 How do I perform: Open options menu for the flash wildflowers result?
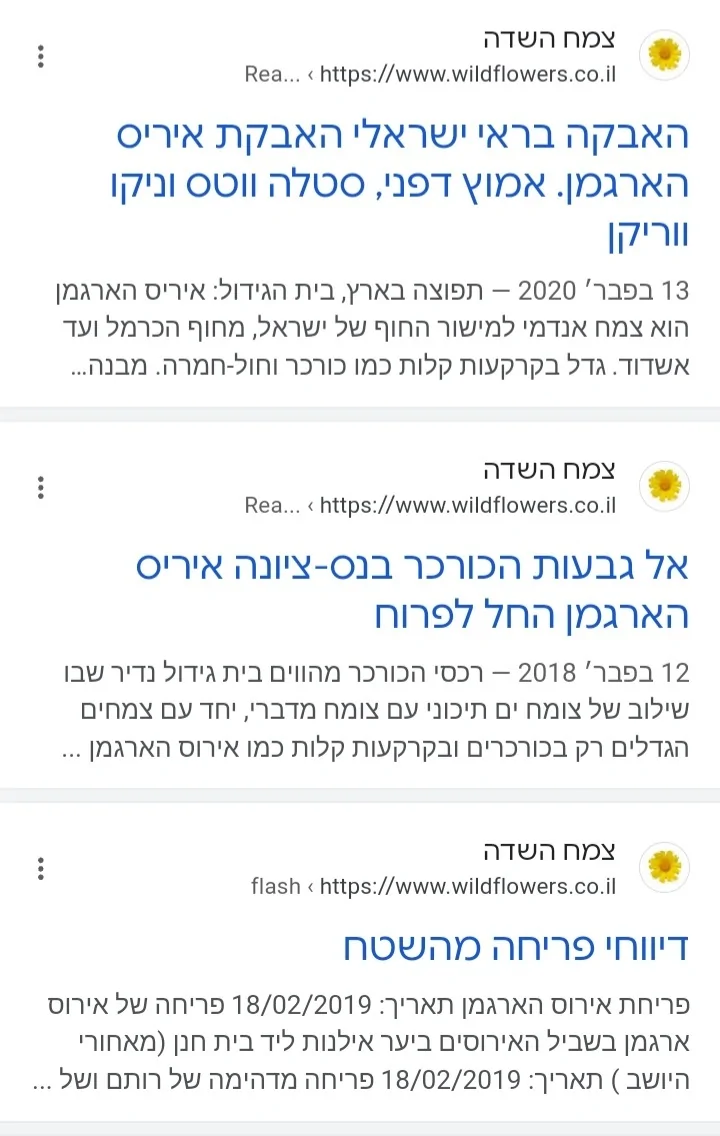(40, 868)
